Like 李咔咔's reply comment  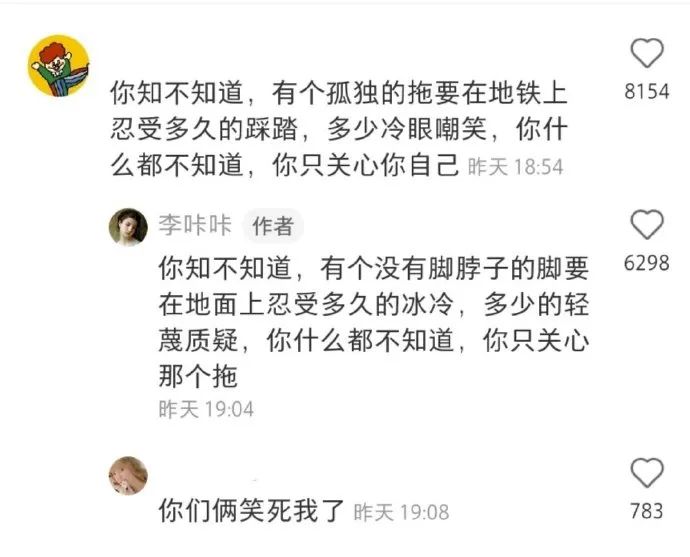pos(647,226)
